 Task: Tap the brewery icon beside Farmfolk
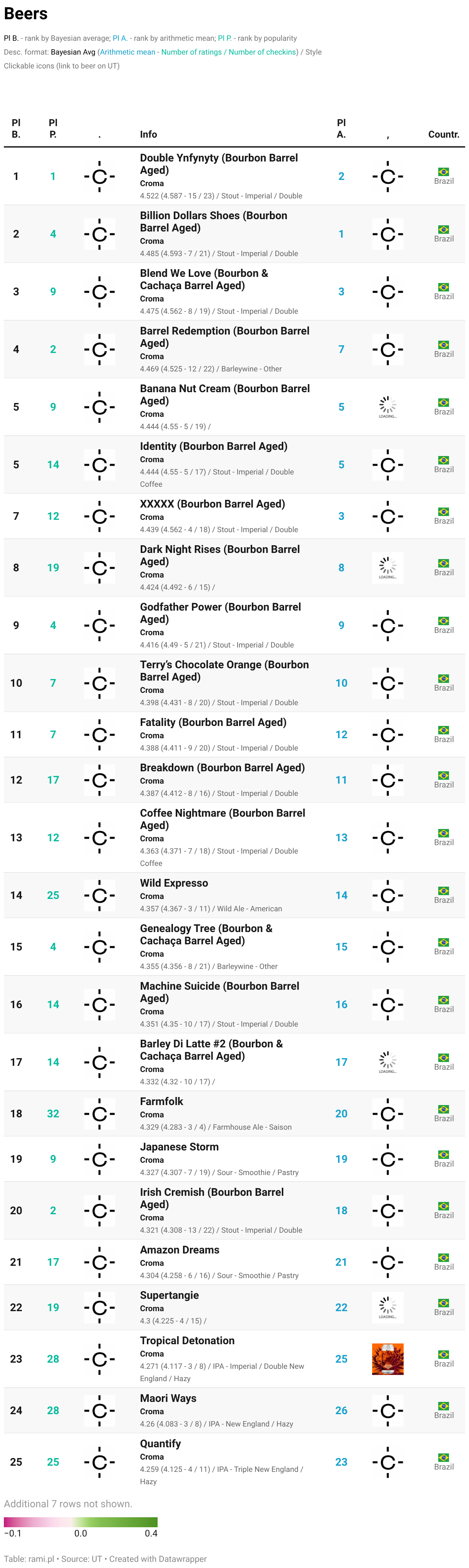(x=99, y=1114)
